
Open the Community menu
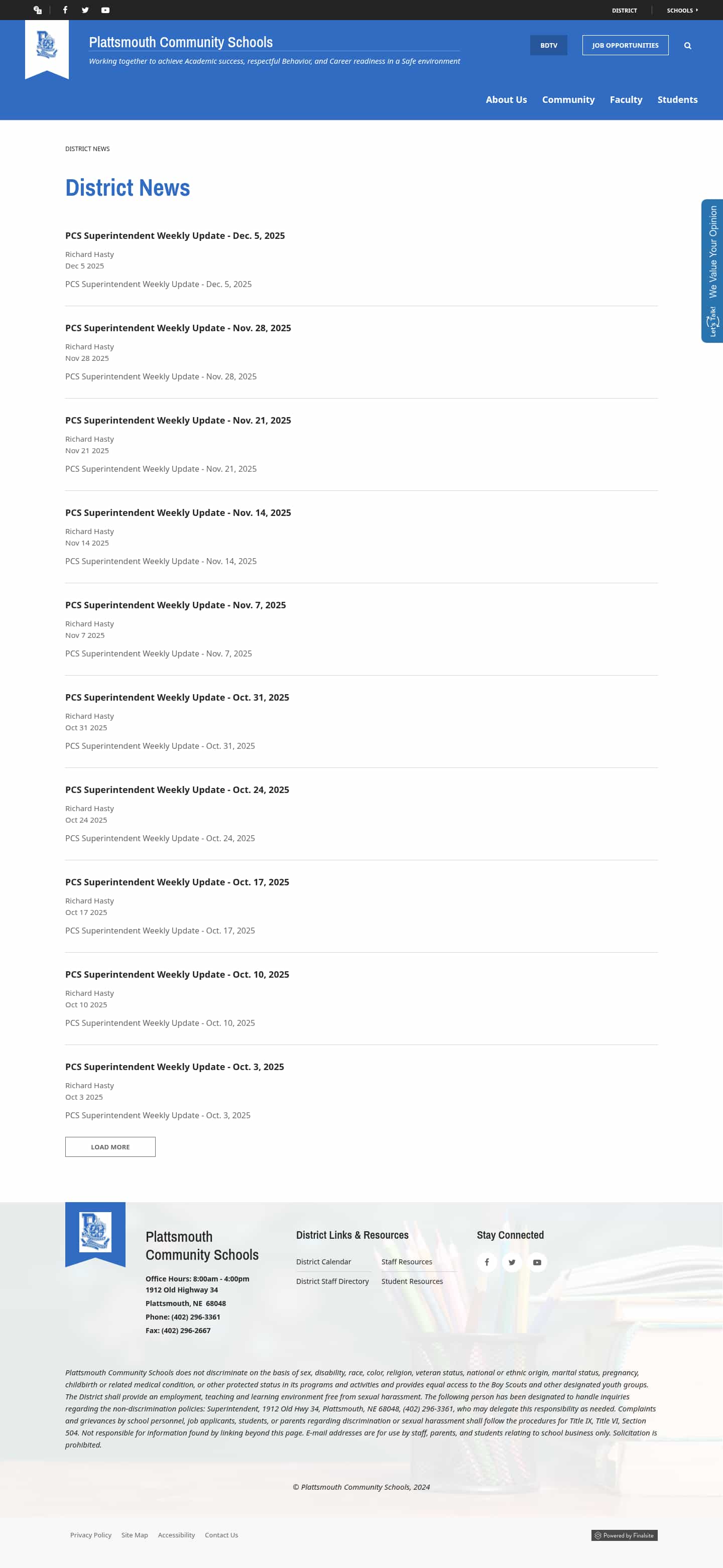coord(568,100)
